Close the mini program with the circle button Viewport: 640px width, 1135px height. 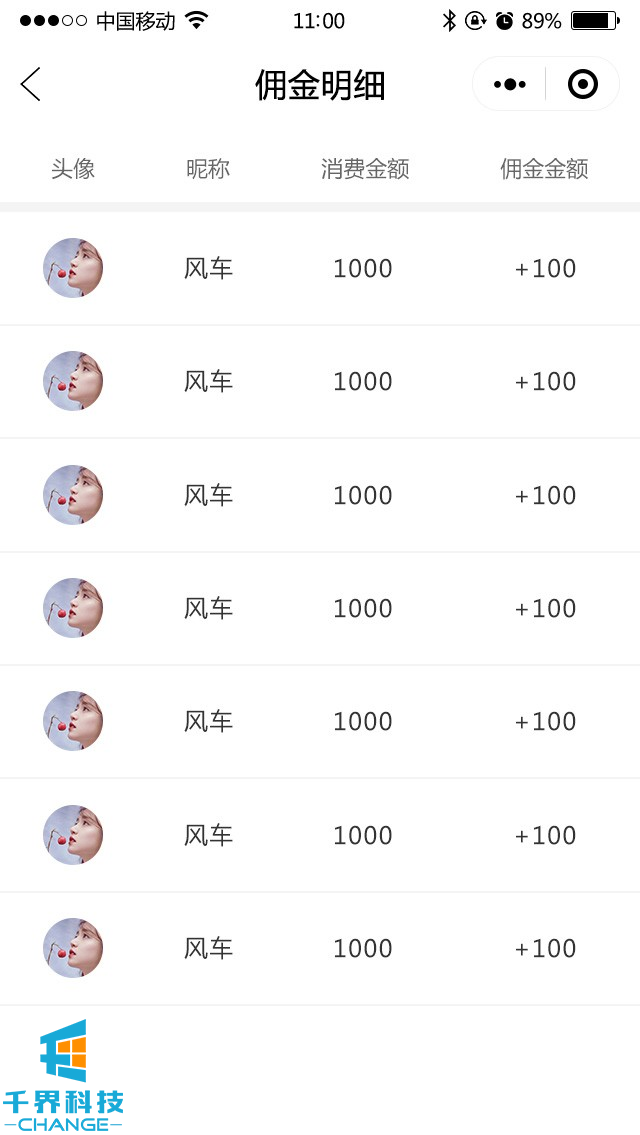582,84
